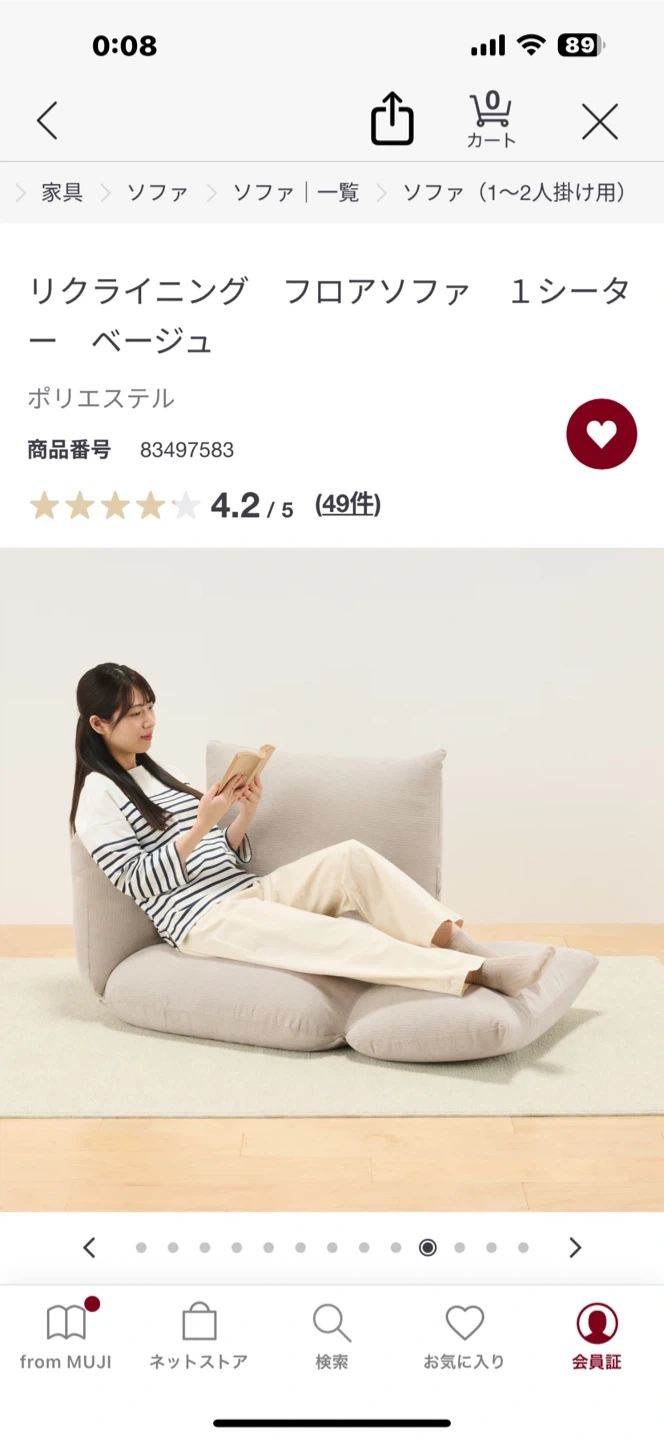Show the previous product image
The image size is (664, 1440).
coord(89,1247)
